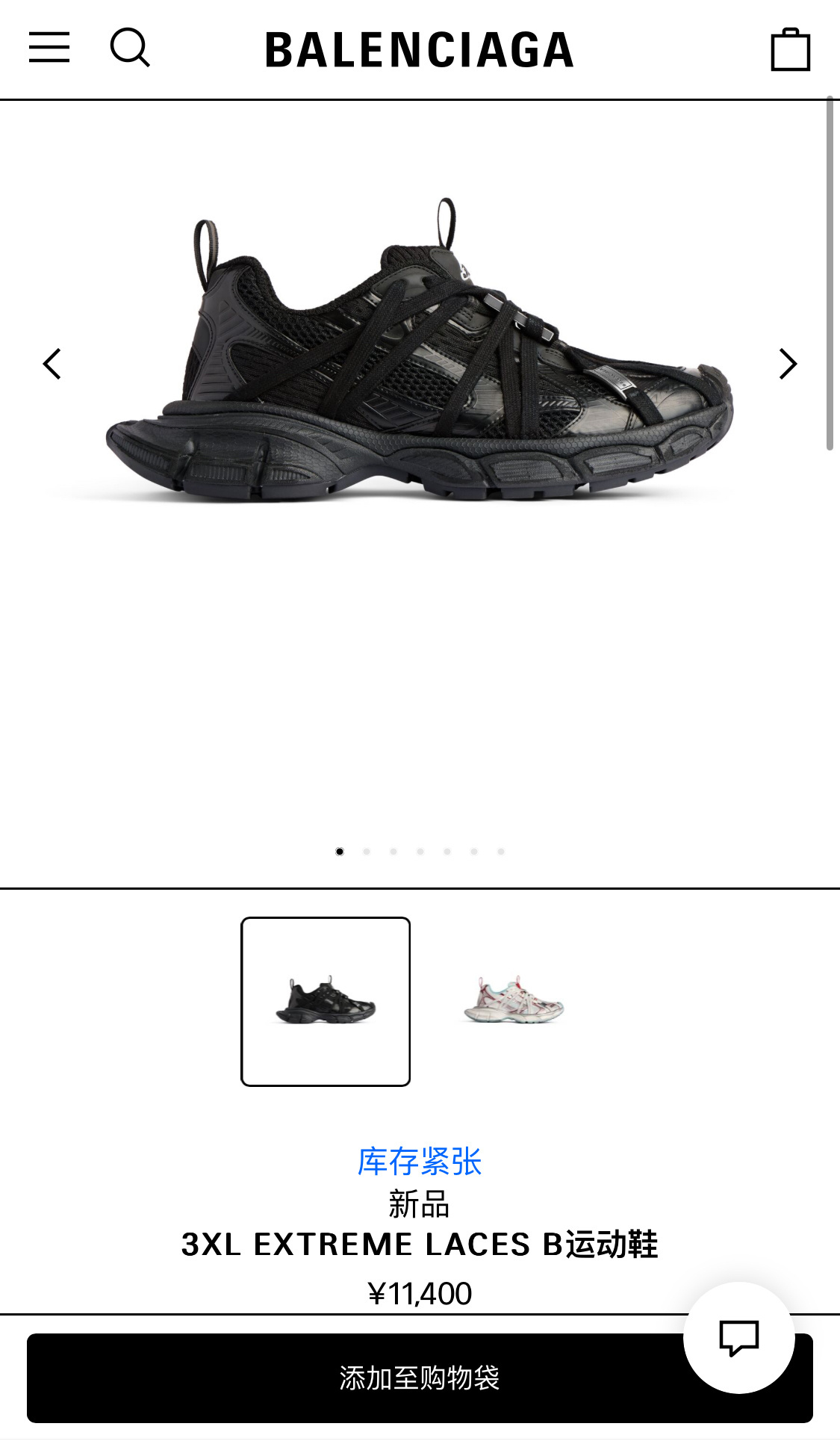Show the next product image
840x1450 pixels.
788,364
